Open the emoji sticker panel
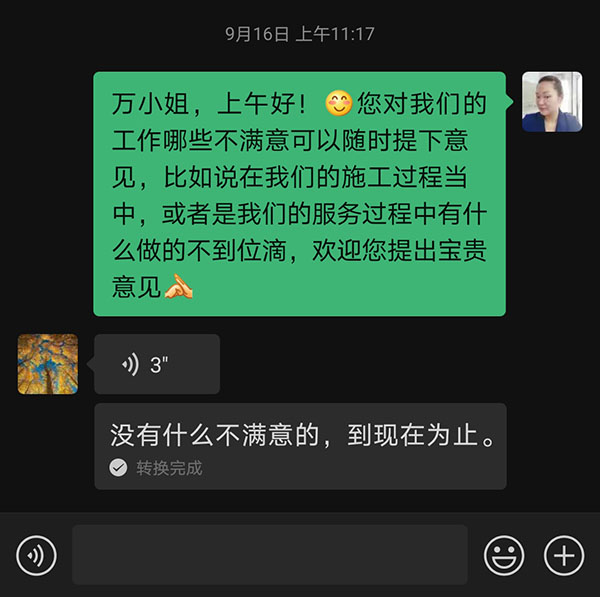 (504, 554)
